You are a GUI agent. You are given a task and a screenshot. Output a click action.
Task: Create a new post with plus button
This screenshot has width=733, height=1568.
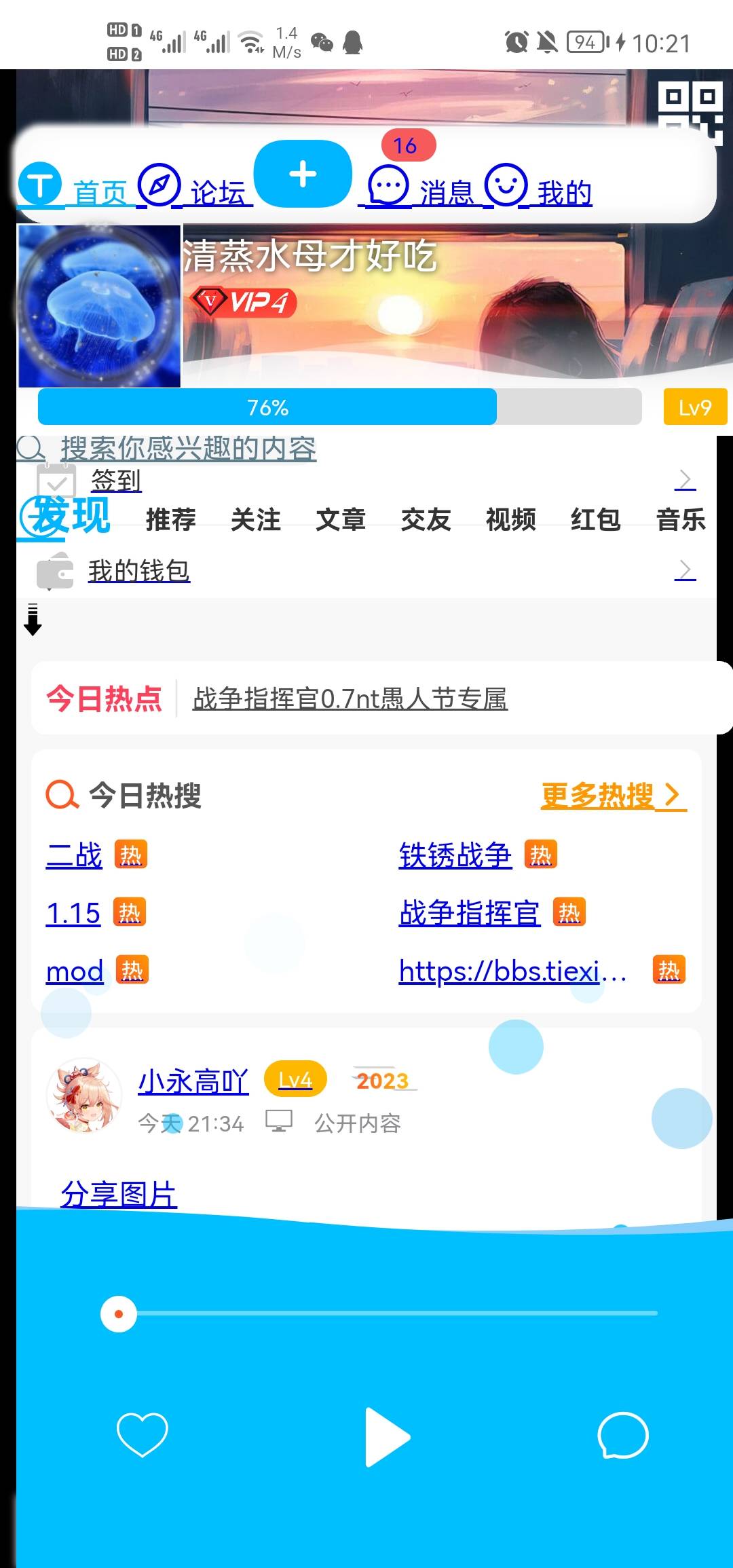(x=303, y=174)
